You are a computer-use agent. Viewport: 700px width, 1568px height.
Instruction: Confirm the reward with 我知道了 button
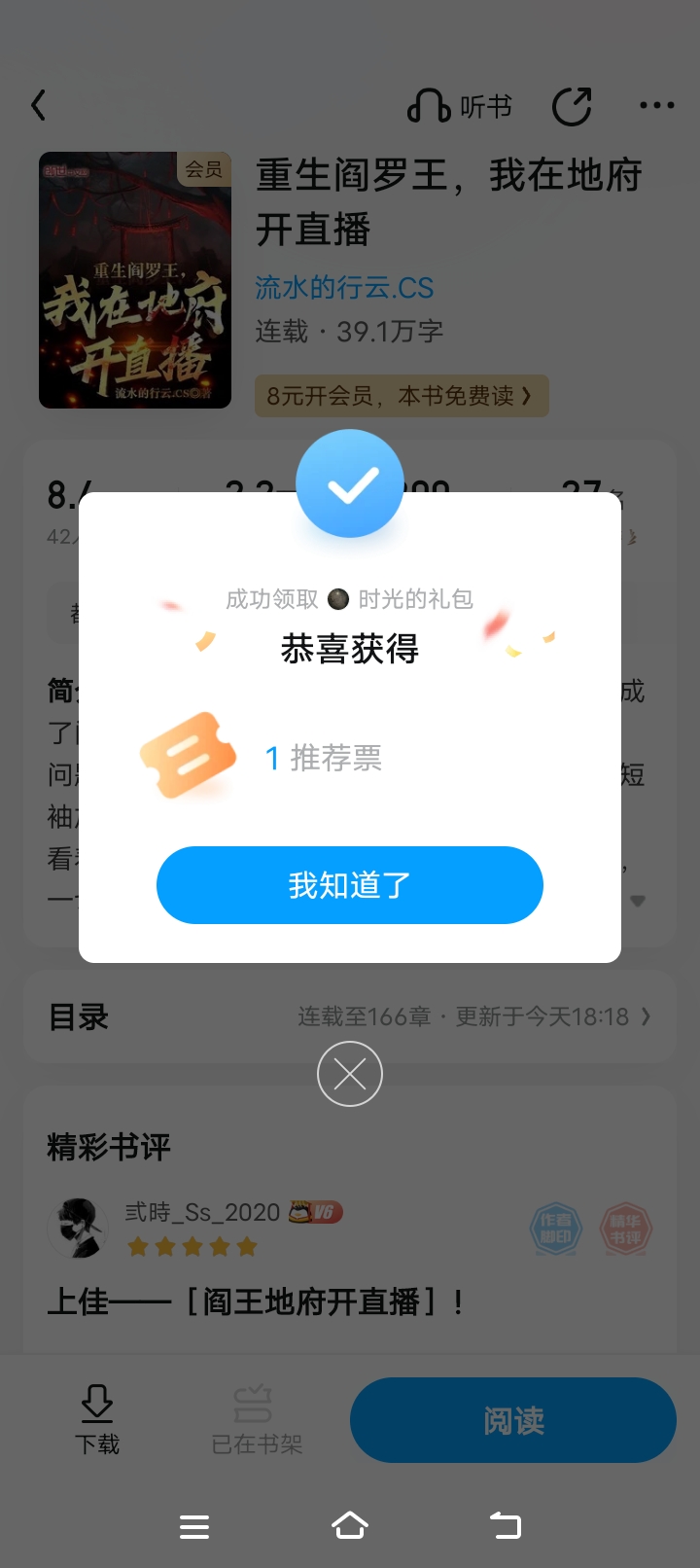pyautogui.click(x=350, y=885)
